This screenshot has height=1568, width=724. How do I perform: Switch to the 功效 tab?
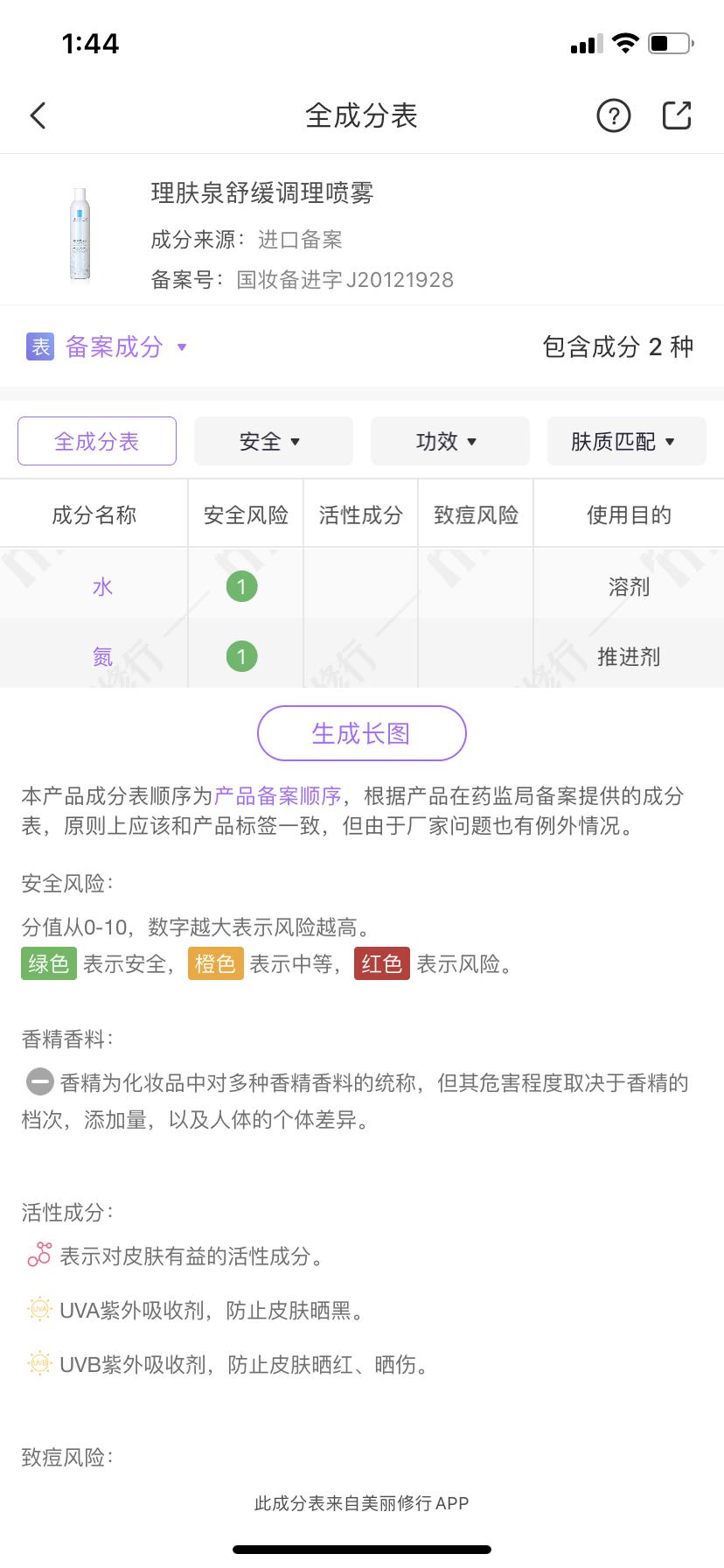[449, 441]
